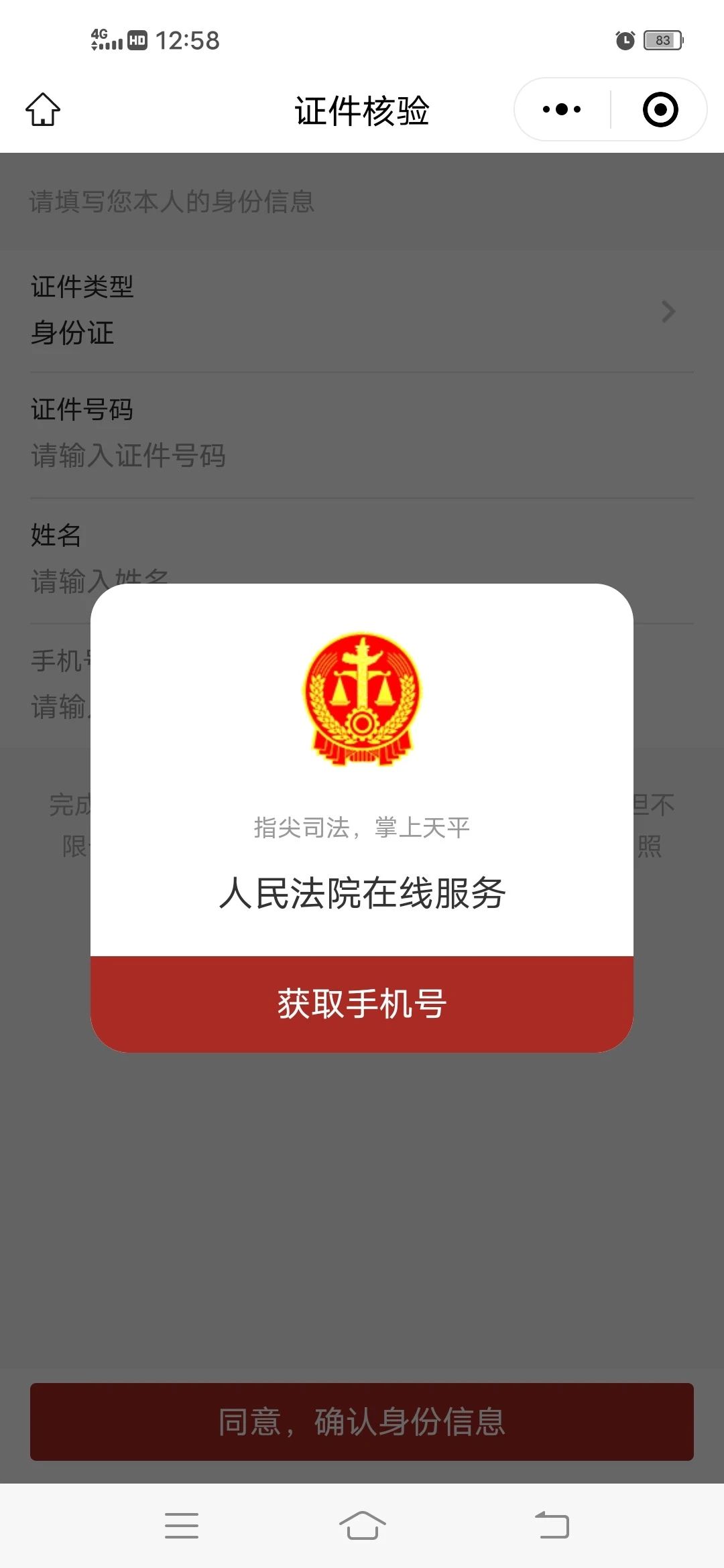This screenshot has width=724, height=1568.
Task: Close the mini program via circle icon
Action: pyautogui.click(x=660, y=109)
